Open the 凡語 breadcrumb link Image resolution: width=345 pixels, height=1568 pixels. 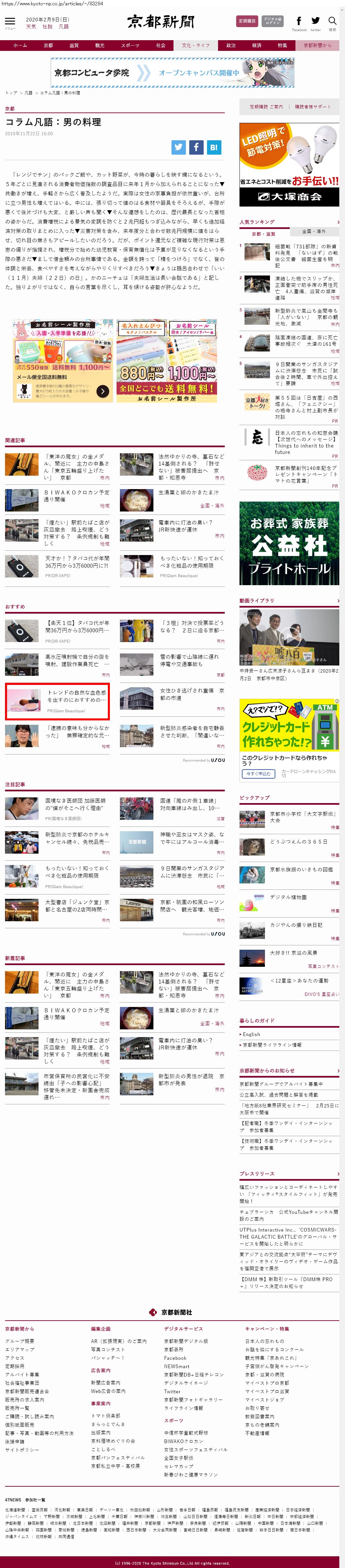pos(28,93)
